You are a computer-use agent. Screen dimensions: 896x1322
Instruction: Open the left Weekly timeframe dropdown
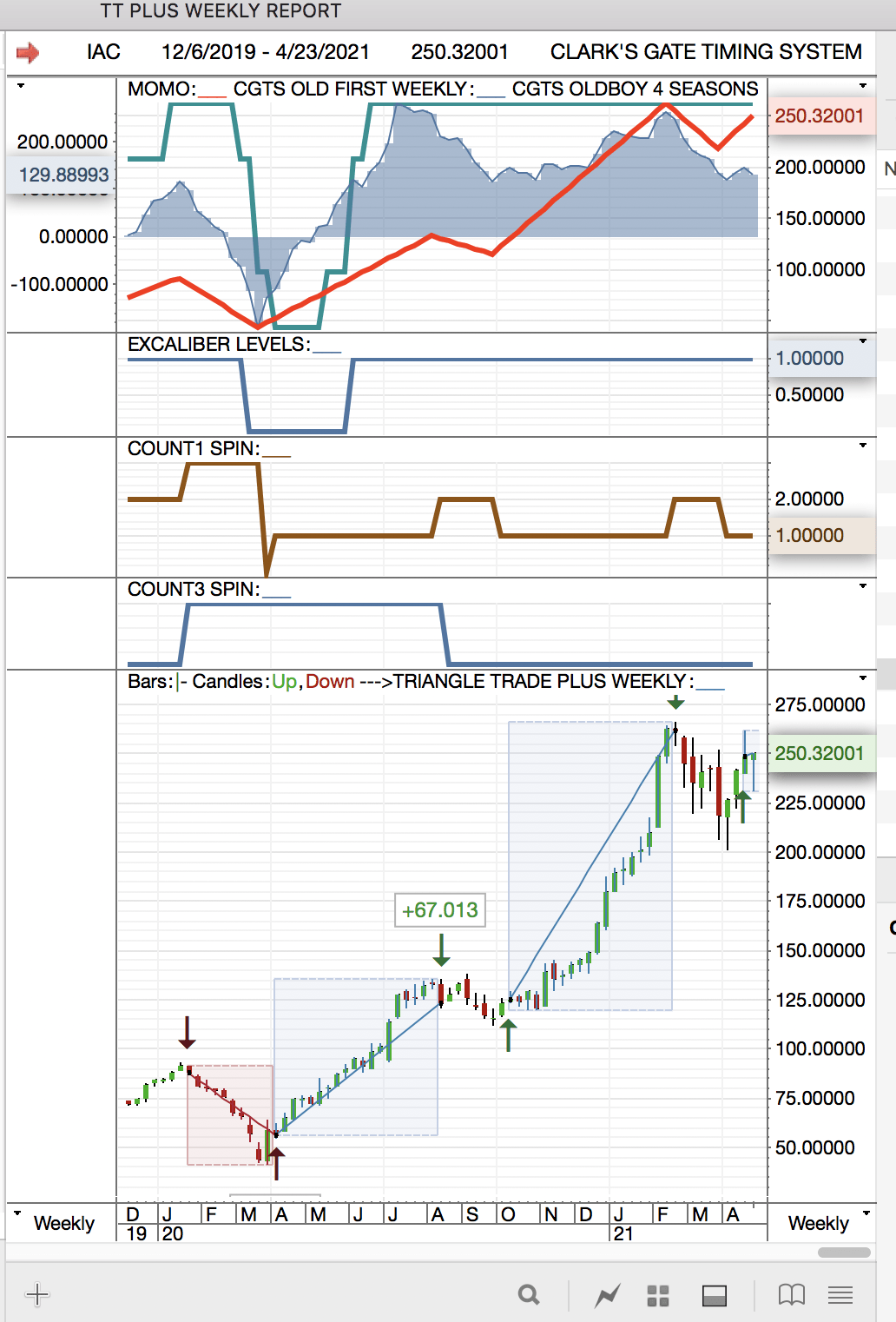pyautogui.click(x=54, y=1223)
